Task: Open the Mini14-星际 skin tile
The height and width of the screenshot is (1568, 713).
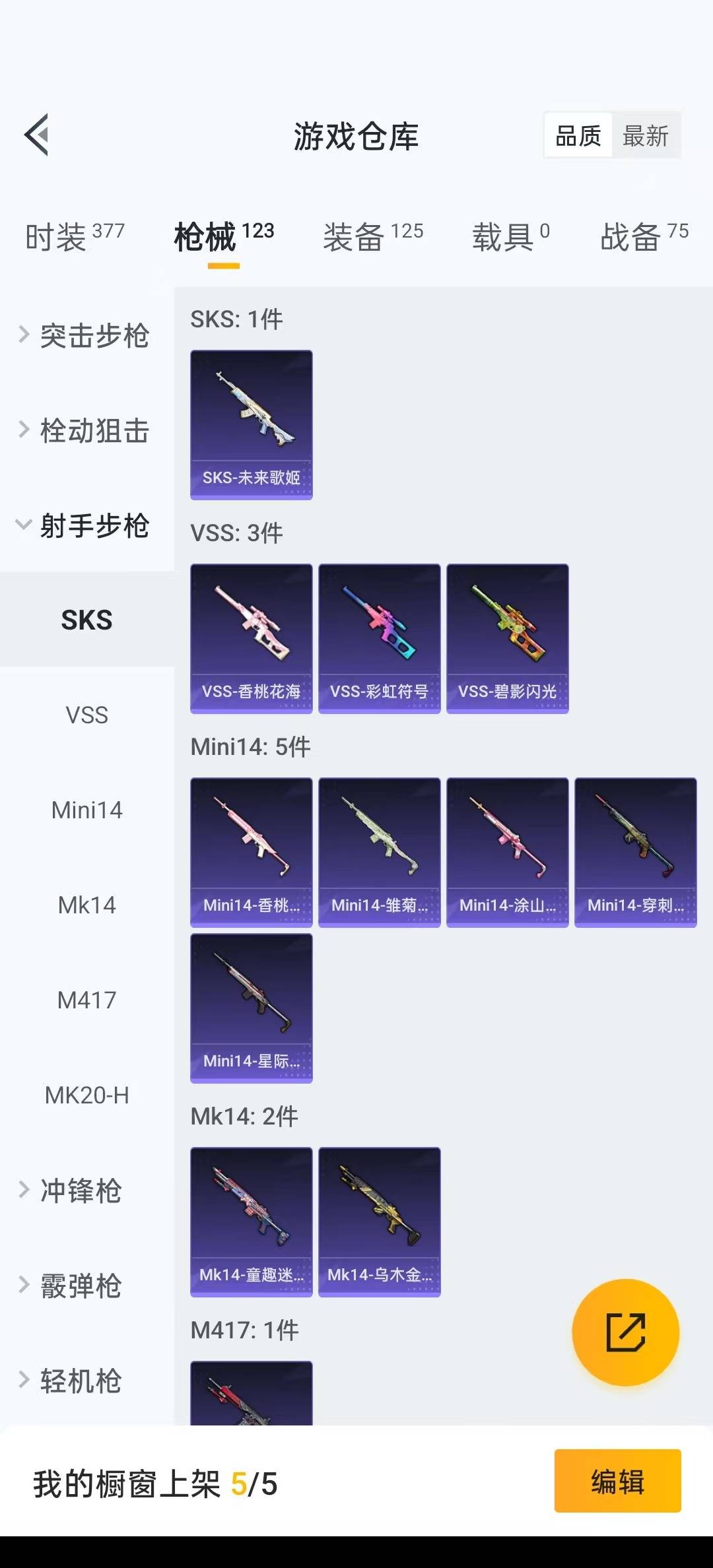Action: click(251, 1008)
